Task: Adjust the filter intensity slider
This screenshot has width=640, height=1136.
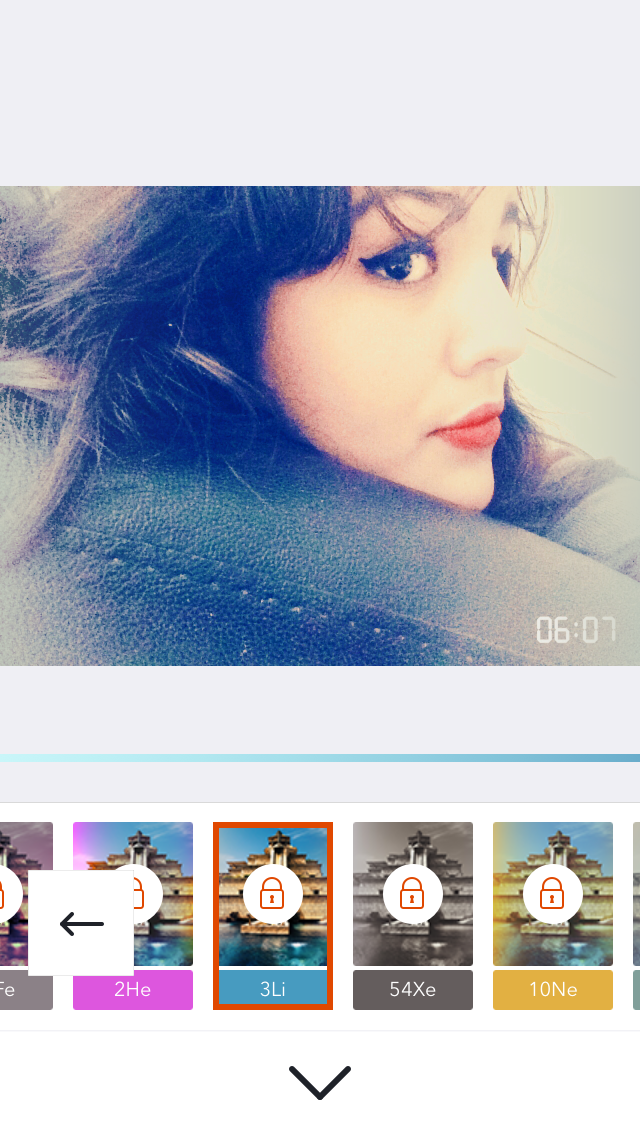Action: point(320,758)
